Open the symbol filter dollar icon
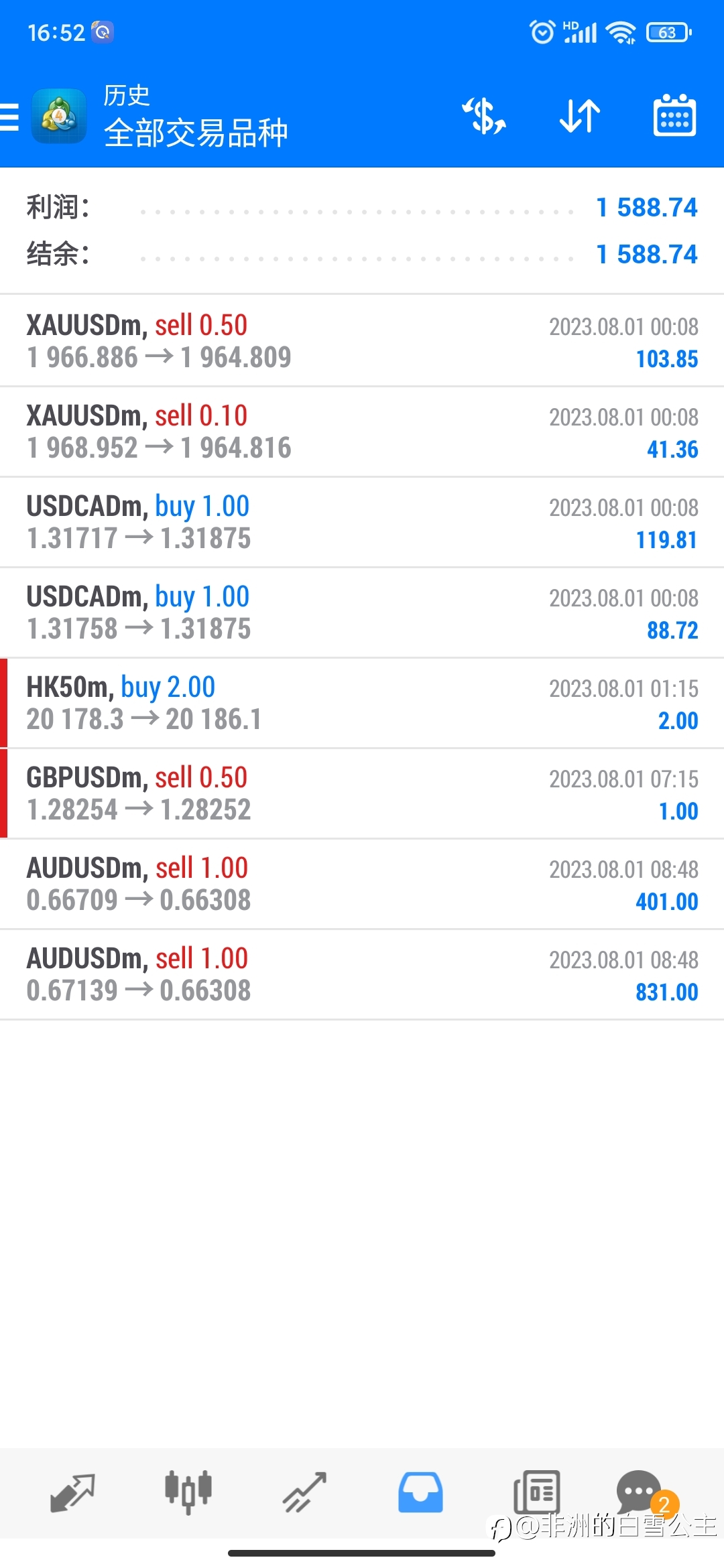Image resolution: width=724 pixels, height=1568 pixels. point(484,116)
